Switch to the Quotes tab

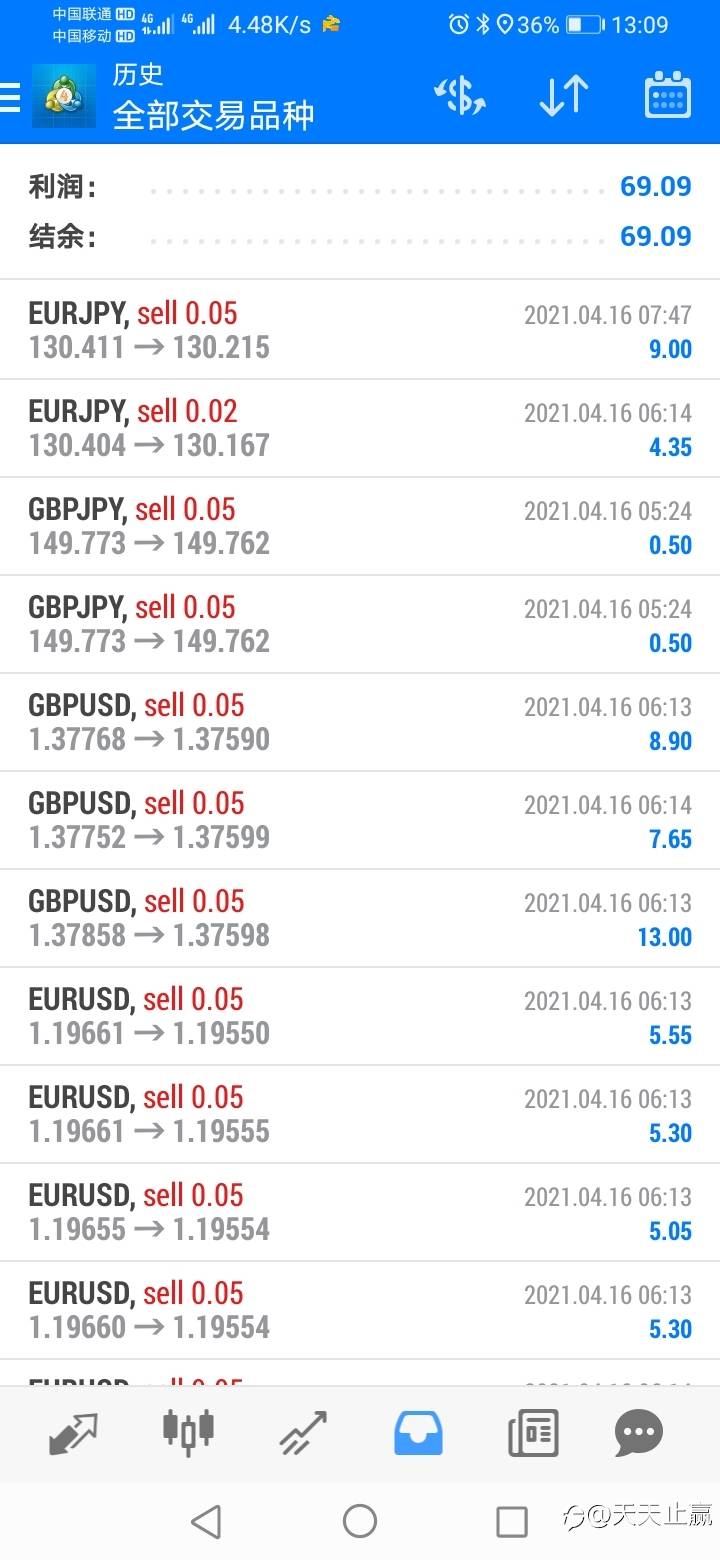click(x=73, y=1433)
